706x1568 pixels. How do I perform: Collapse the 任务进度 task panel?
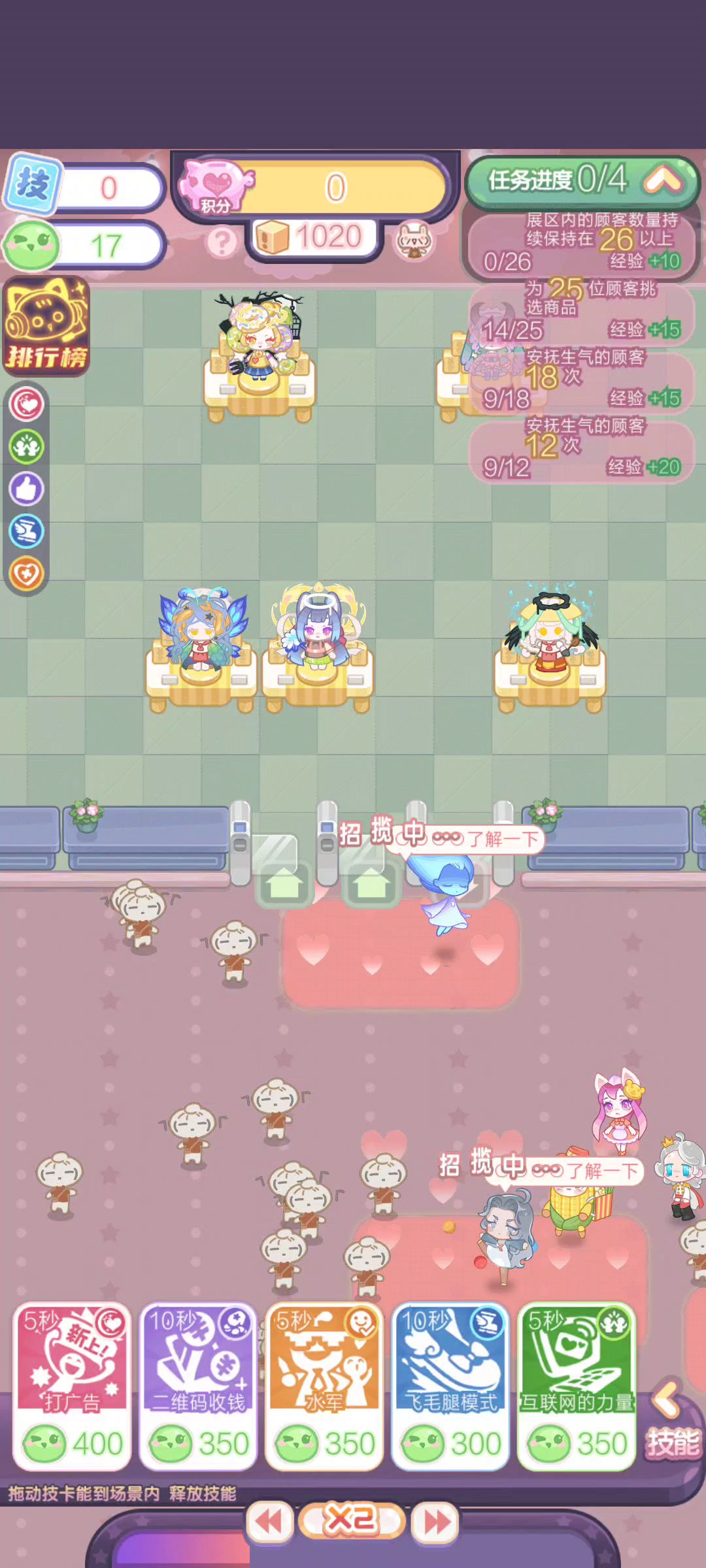click(x=662, y=179)
